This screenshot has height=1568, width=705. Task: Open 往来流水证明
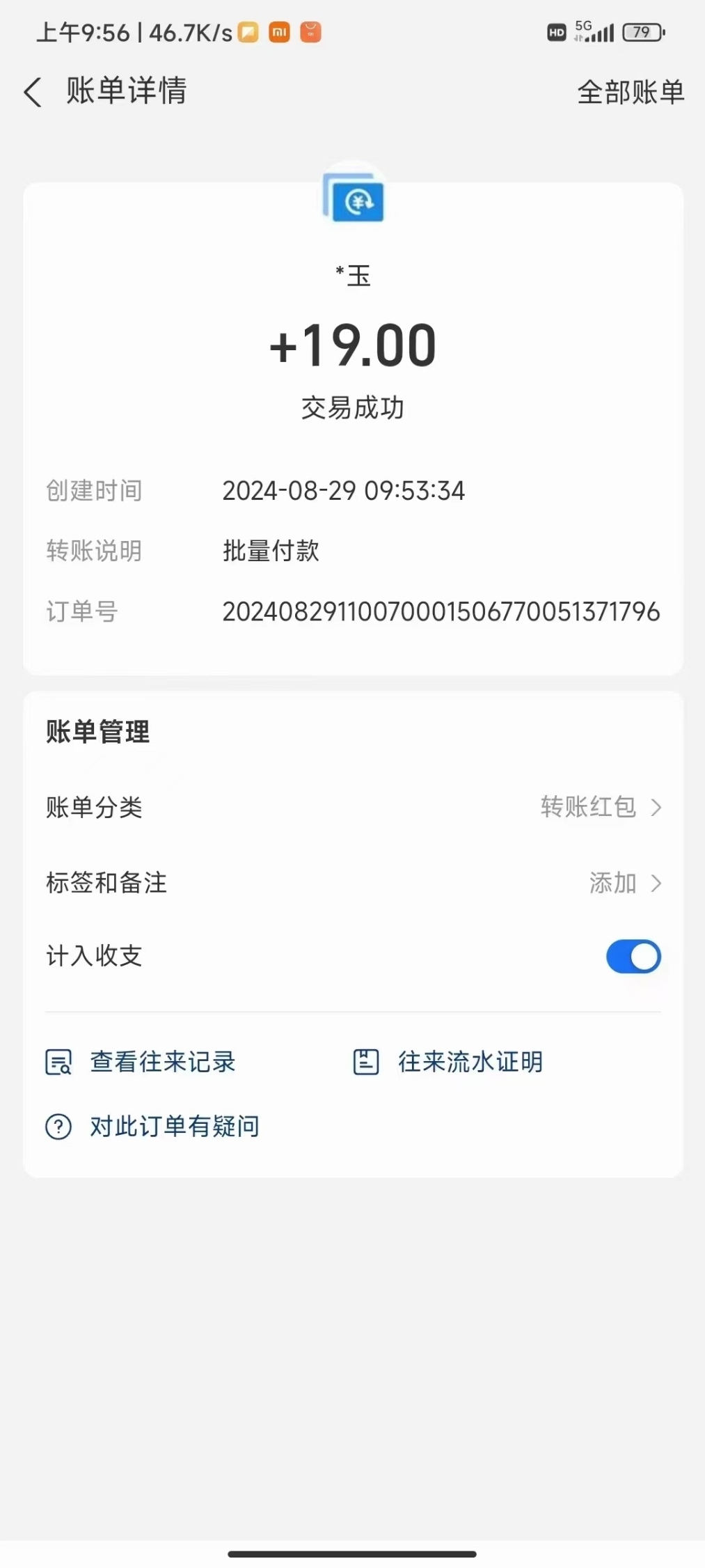coord(448,1062)
